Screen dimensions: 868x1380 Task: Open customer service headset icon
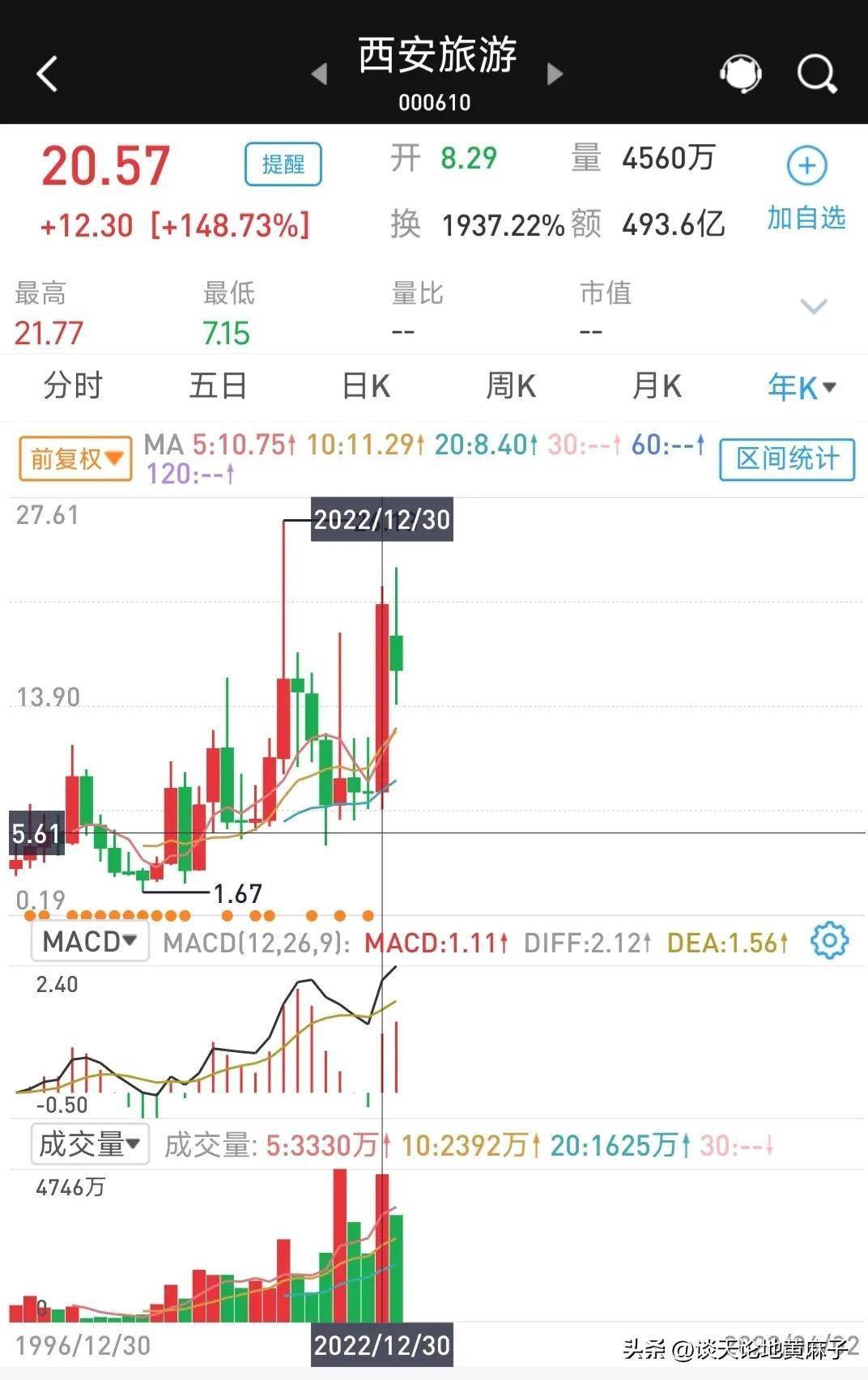(740, 75)
